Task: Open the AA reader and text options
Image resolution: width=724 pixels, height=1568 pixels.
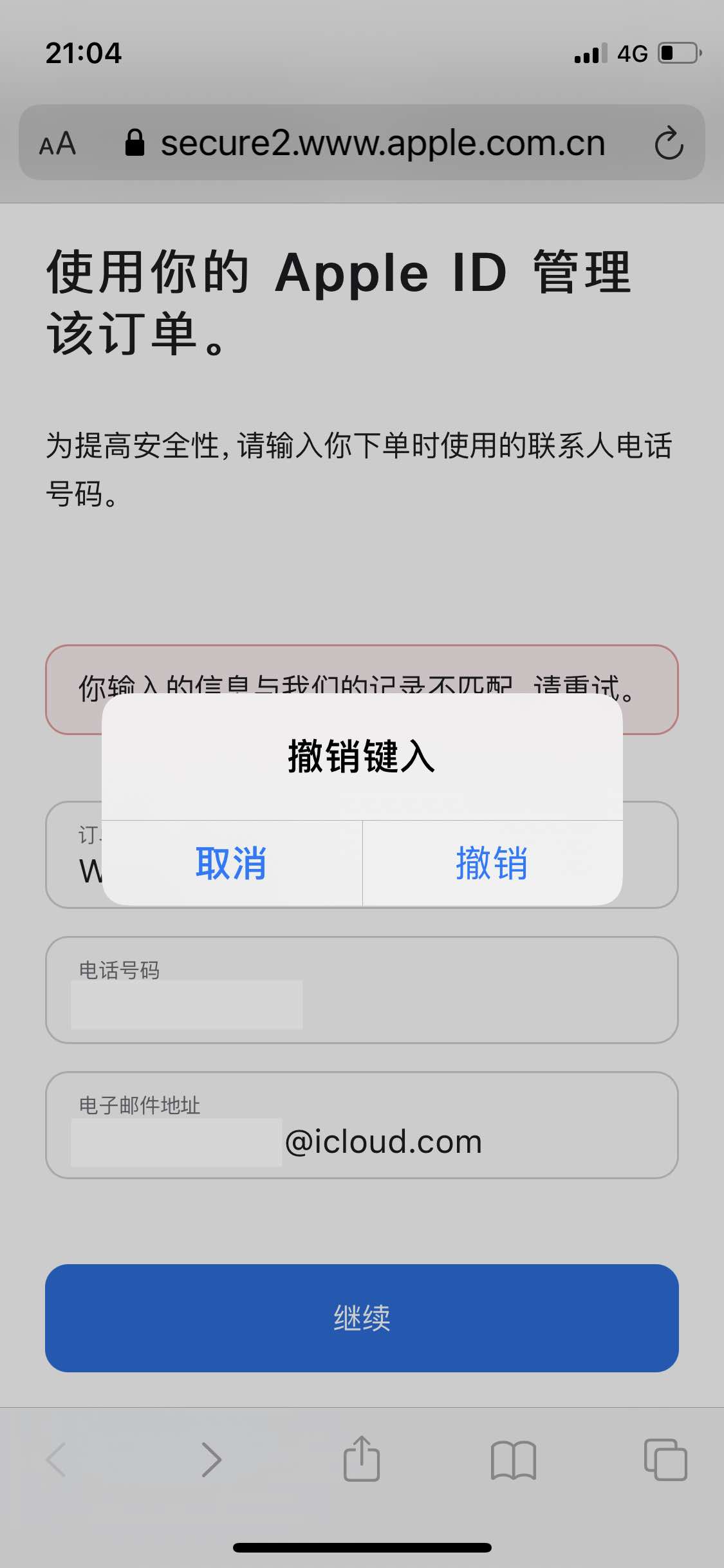Action: click(x=58, y=143)
